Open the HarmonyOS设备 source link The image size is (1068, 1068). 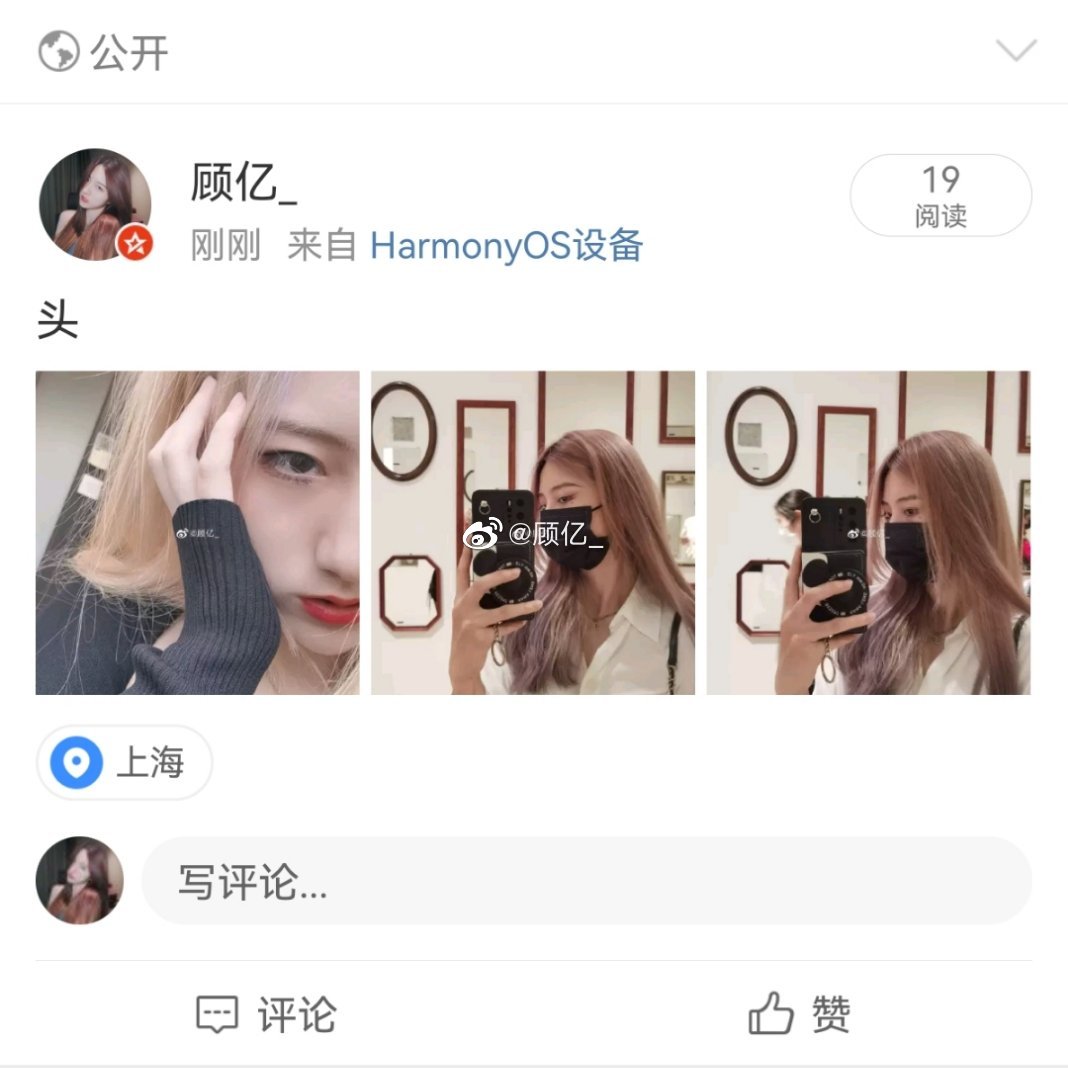click(506, 245)
